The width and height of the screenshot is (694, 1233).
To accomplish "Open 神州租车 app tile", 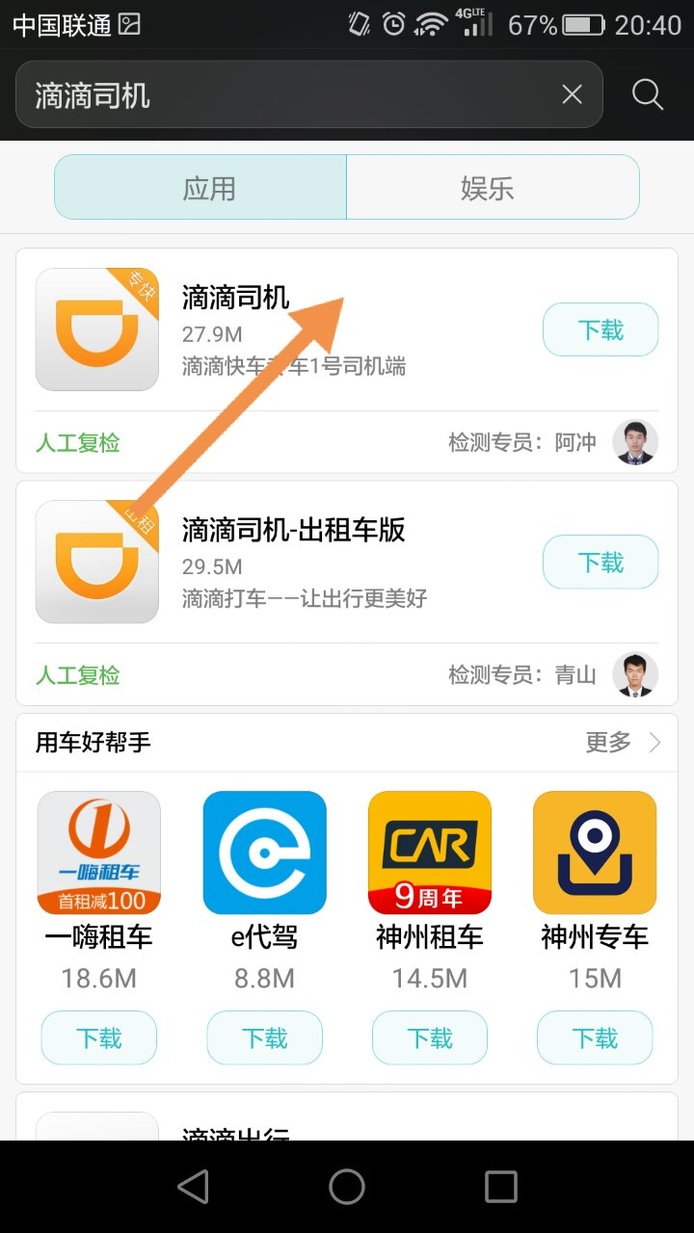I will click(x=429, y=853).
